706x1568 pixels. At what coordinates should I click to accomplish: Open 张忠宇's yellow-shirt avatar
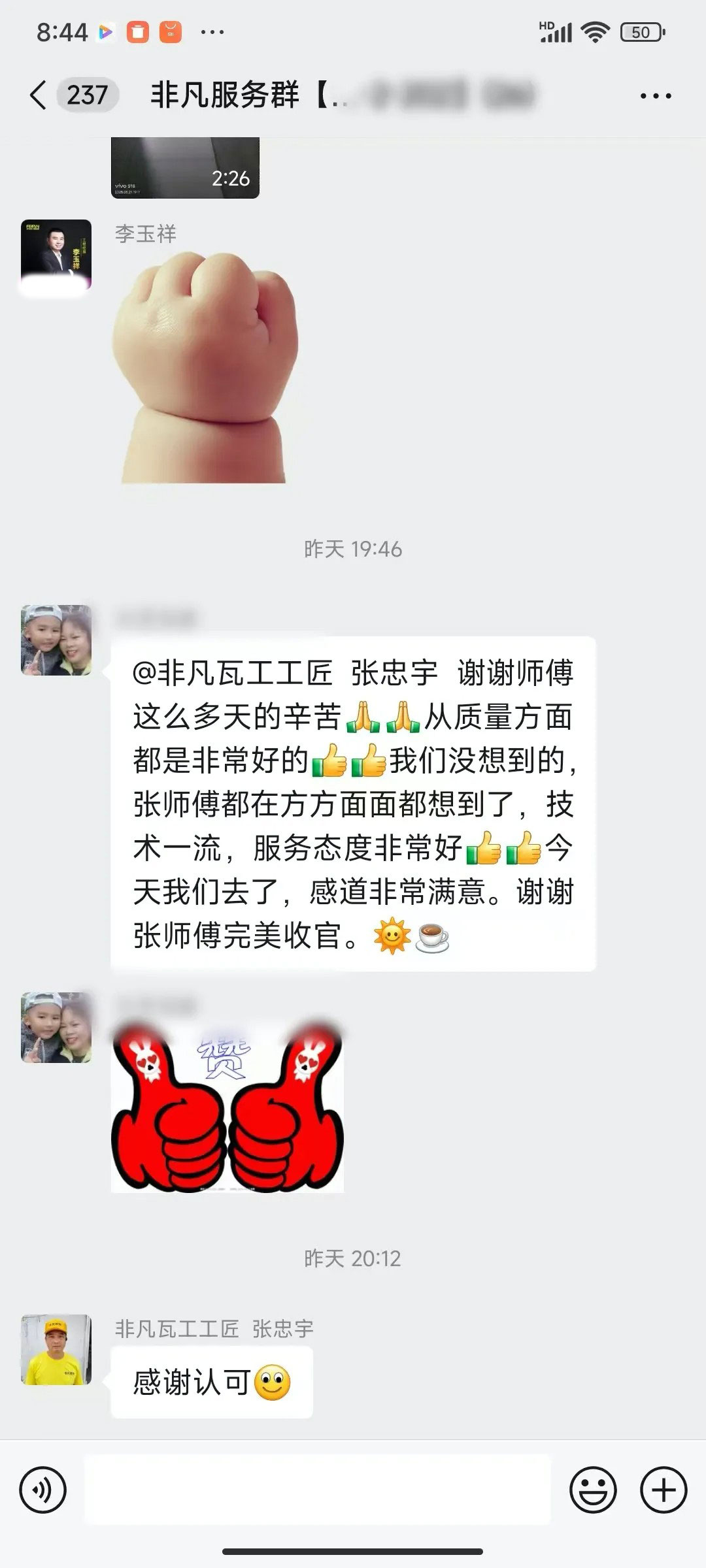click(56, 1350)
